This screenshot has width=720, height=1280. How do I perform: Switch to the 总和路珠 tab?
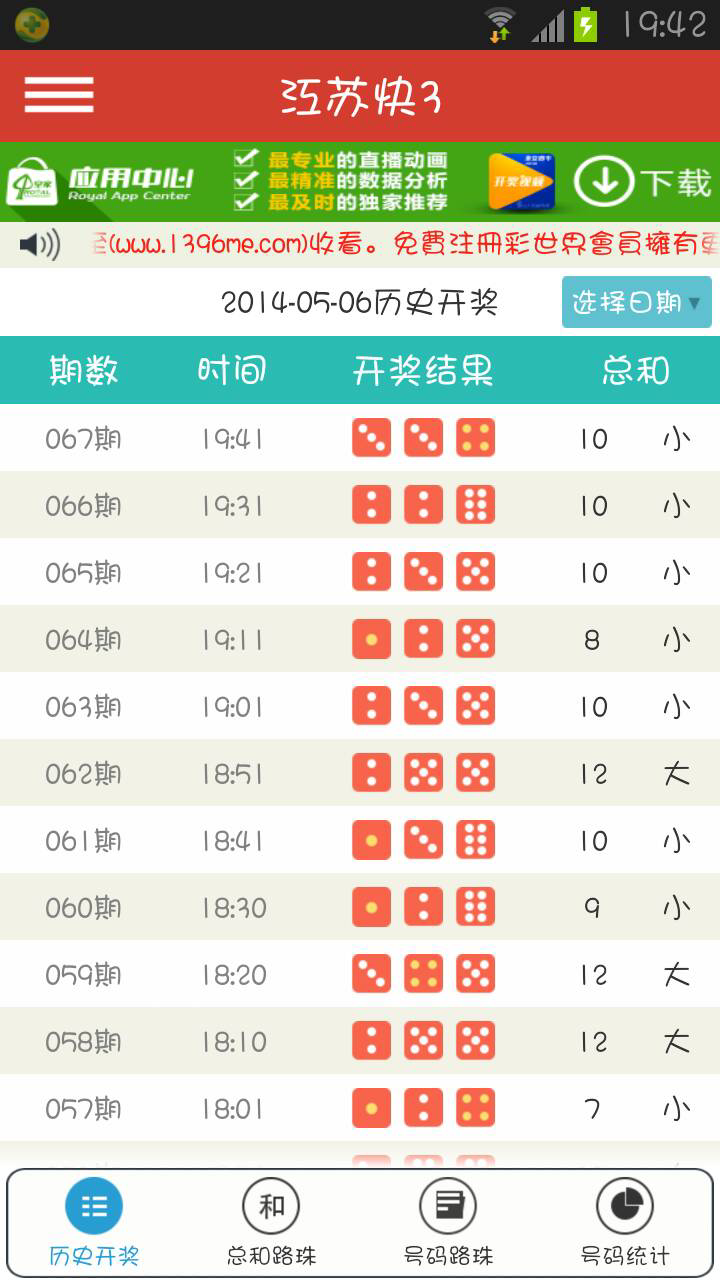pos(271,1222)
